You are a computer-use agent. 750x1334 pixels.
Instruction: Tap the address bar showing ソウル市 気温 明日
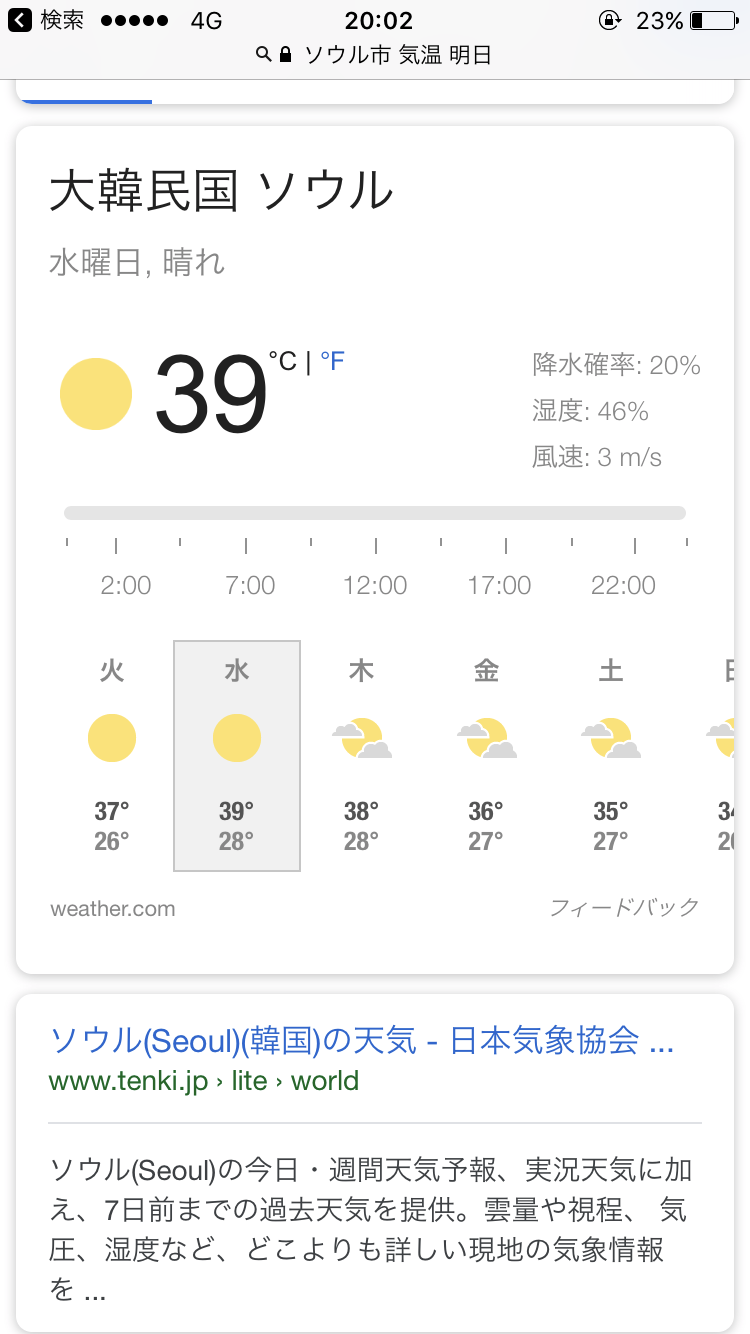375,55
